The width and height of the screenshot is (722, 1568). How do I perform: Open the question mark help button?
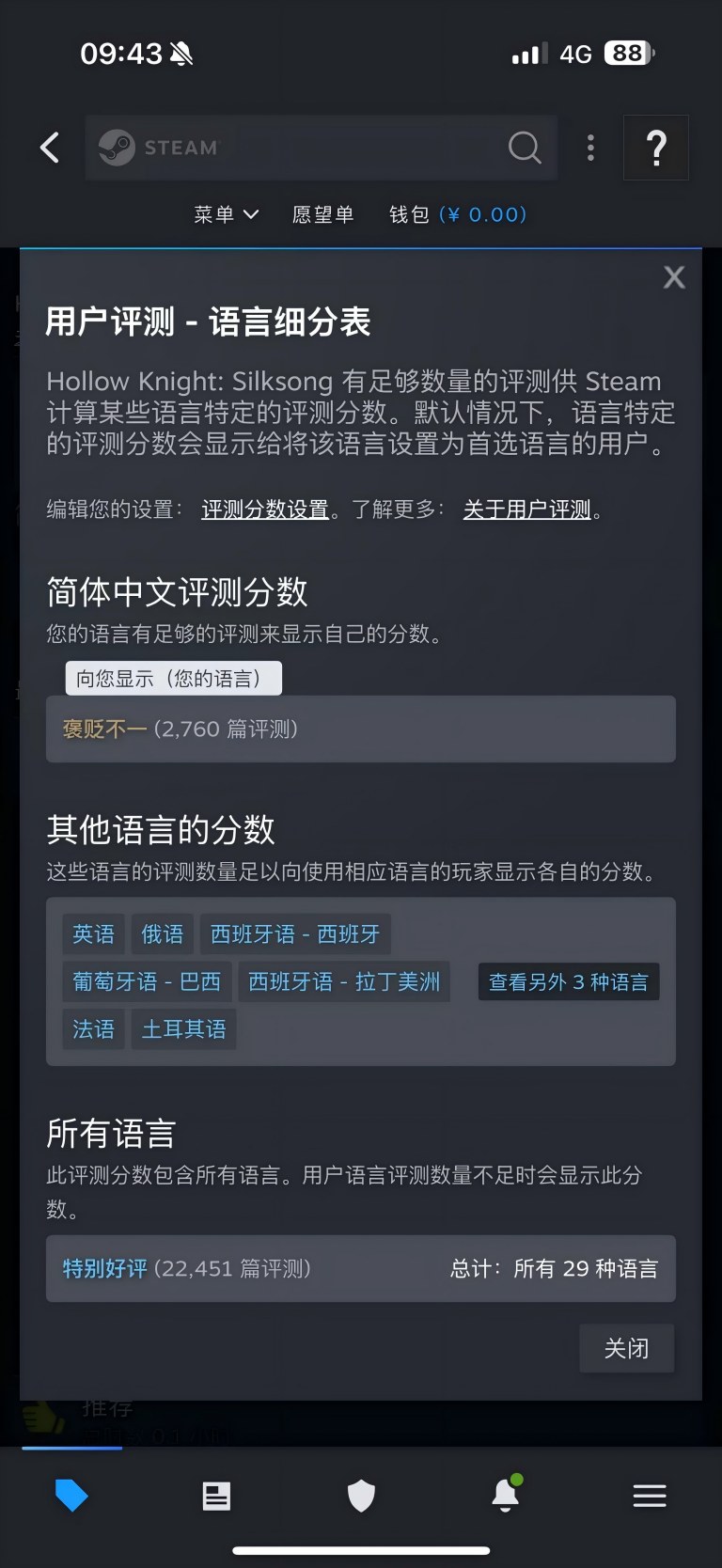[x=656, y=148]
